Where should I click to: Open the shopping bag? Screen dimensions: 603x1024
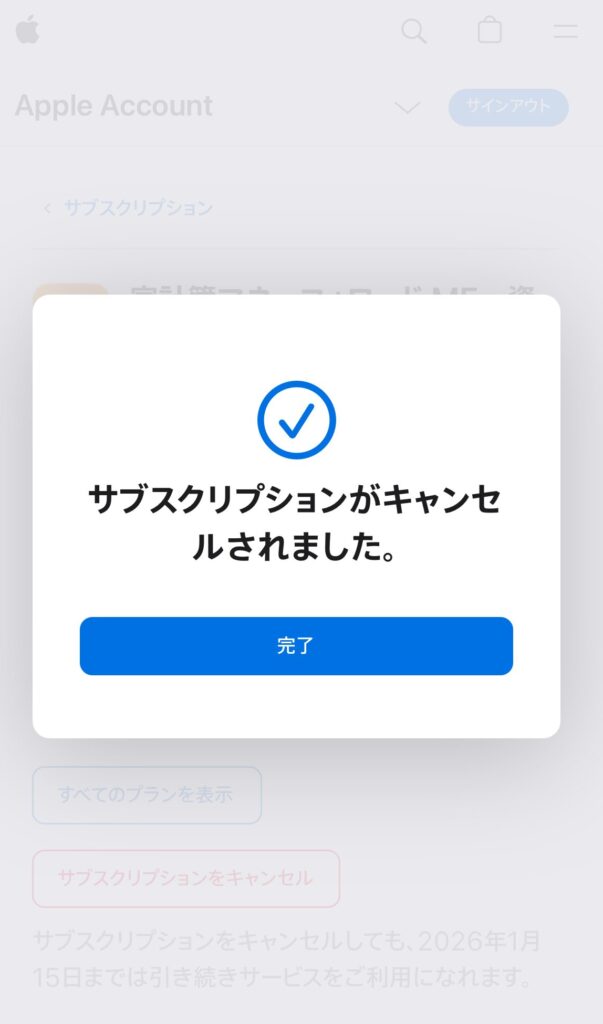coord(489,30)
